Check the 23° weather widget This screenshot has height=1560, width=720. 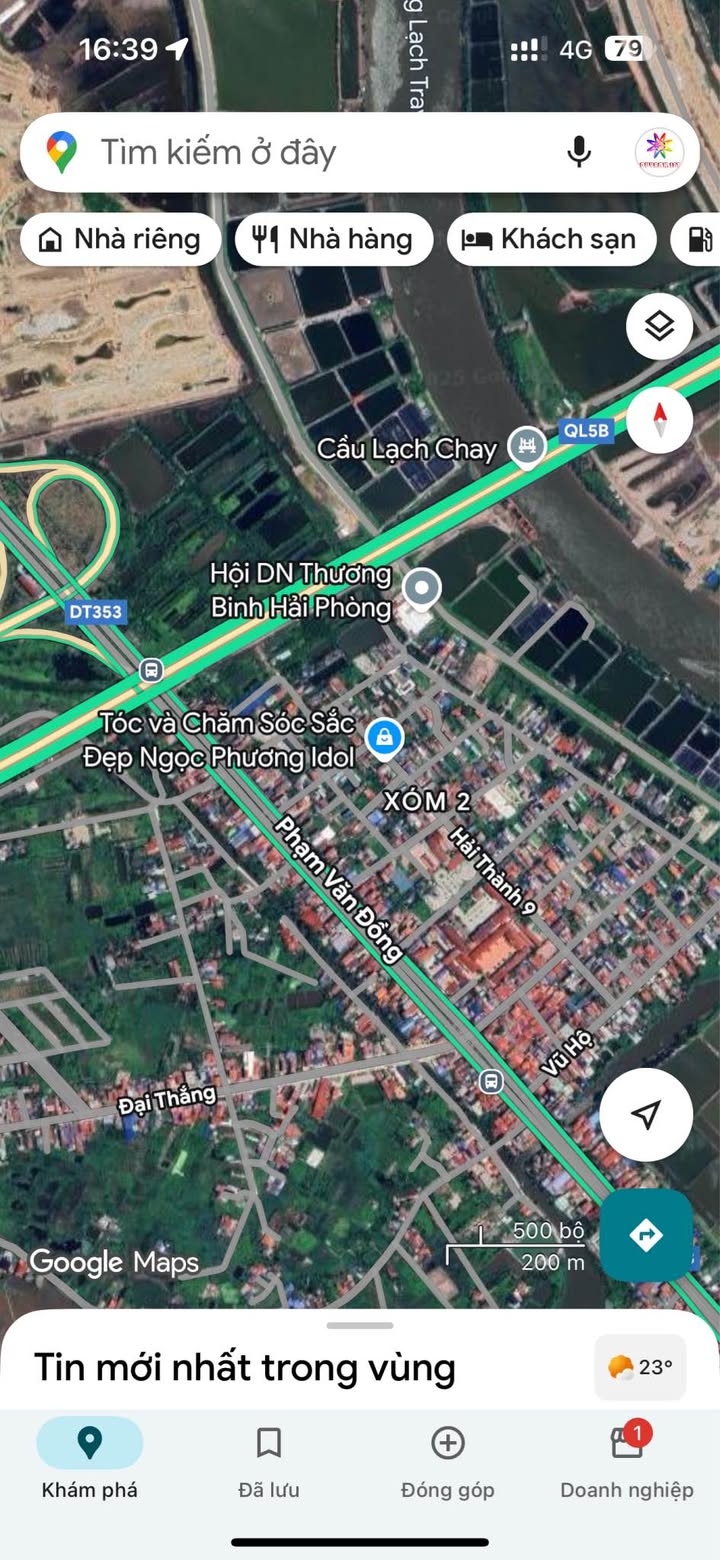click(640, 1367)
